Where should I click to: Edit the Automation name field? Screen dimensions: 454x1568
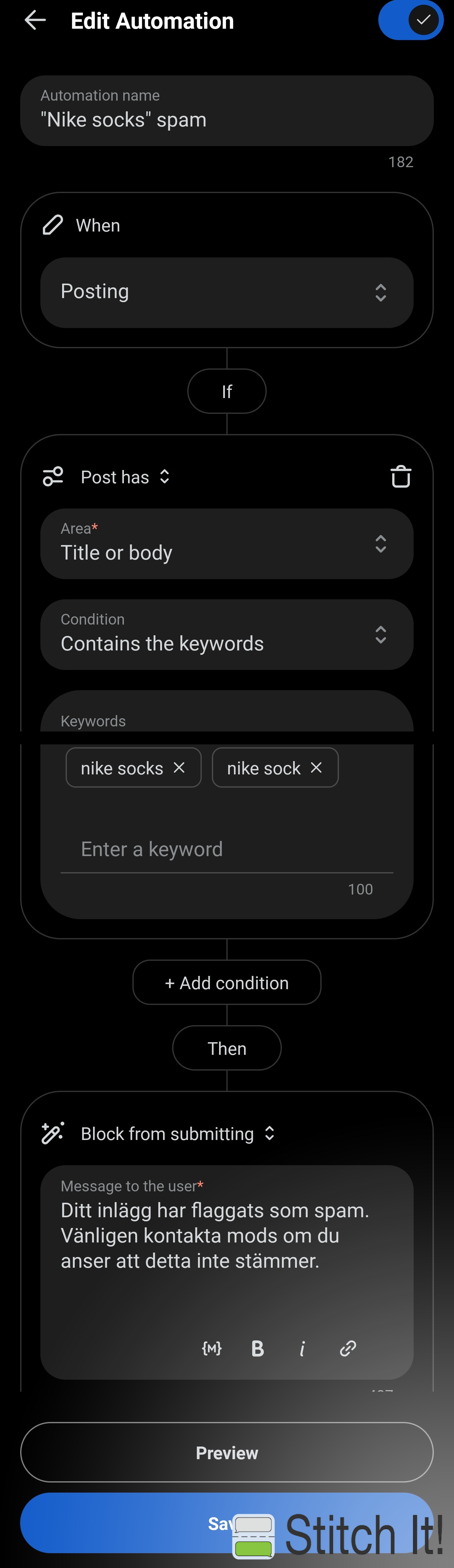click(226, 119)
